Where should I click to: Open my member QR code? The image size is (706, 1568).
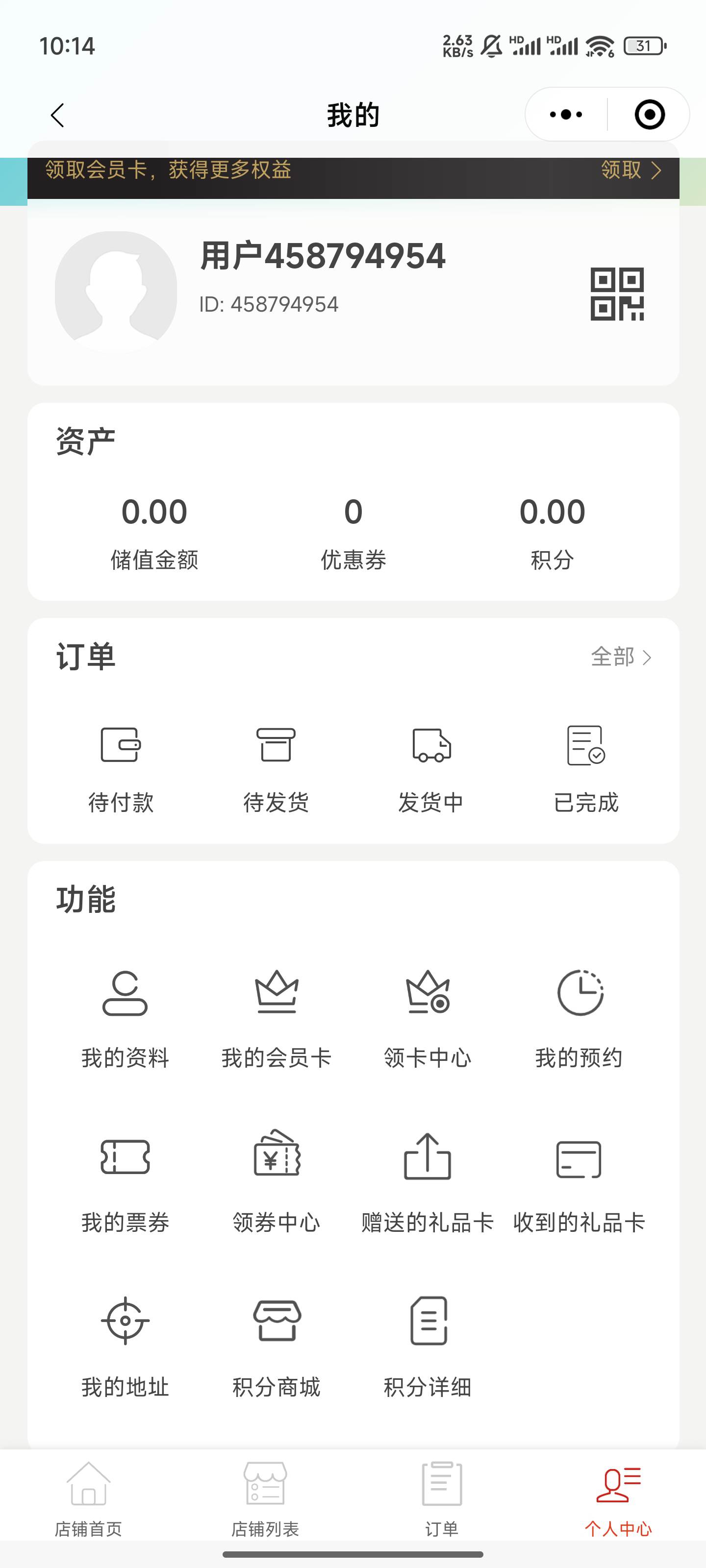[x=617, y=294]
